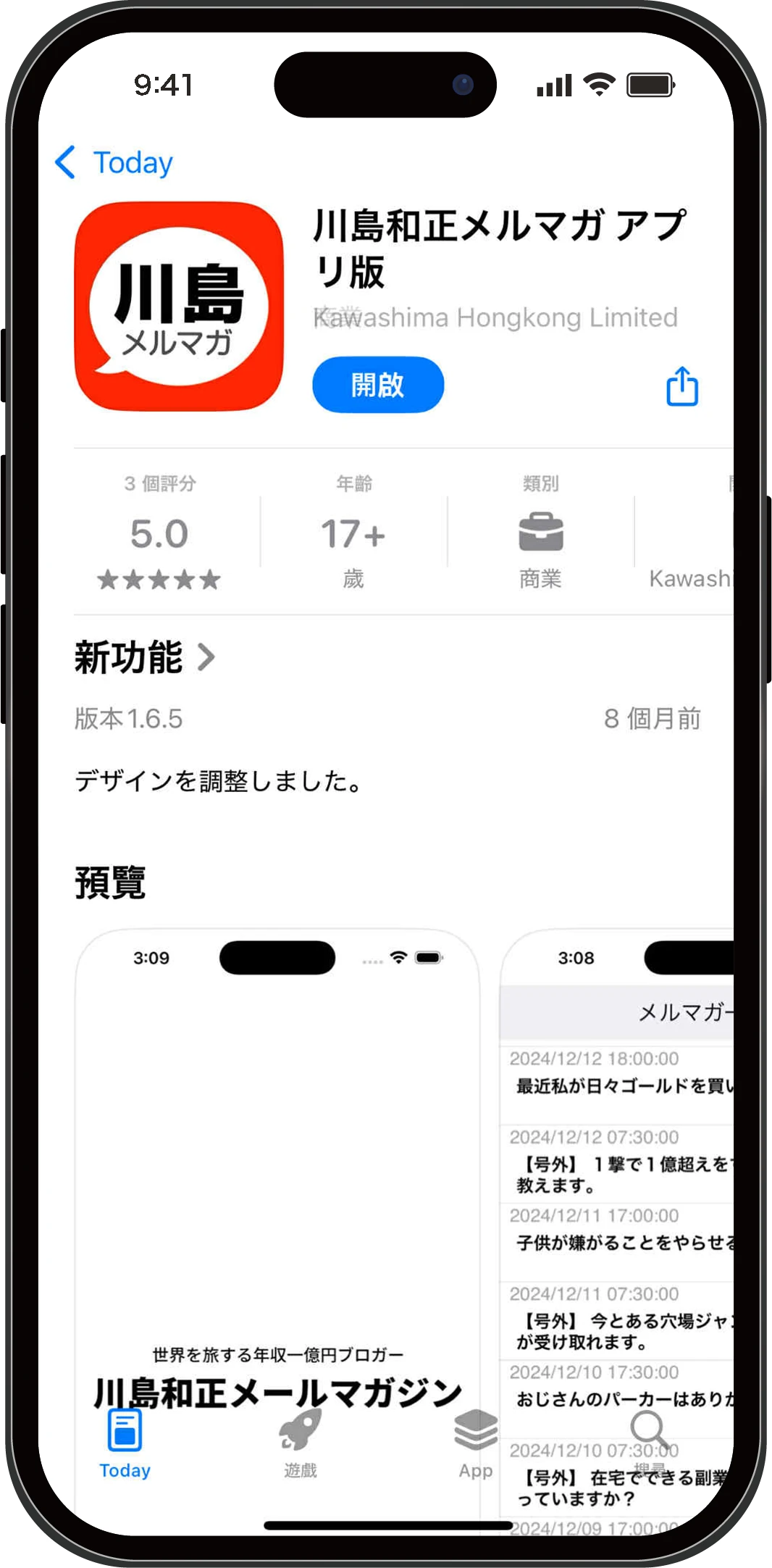Open developer Kawashima Hongkong Limited page
This screenshot has height=1568, width=772.
495,317
